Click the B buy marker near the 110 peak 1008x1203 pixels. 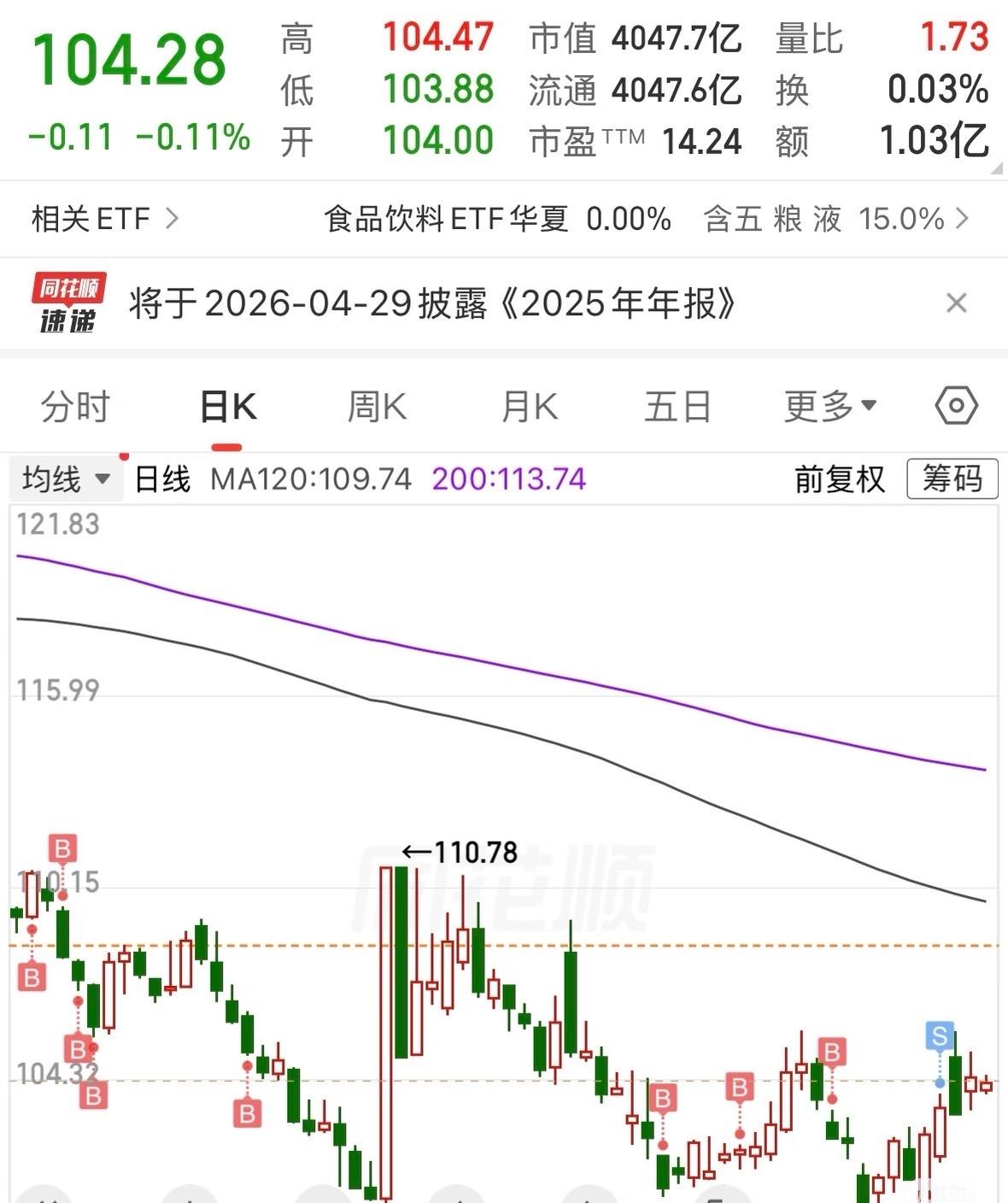61,850
